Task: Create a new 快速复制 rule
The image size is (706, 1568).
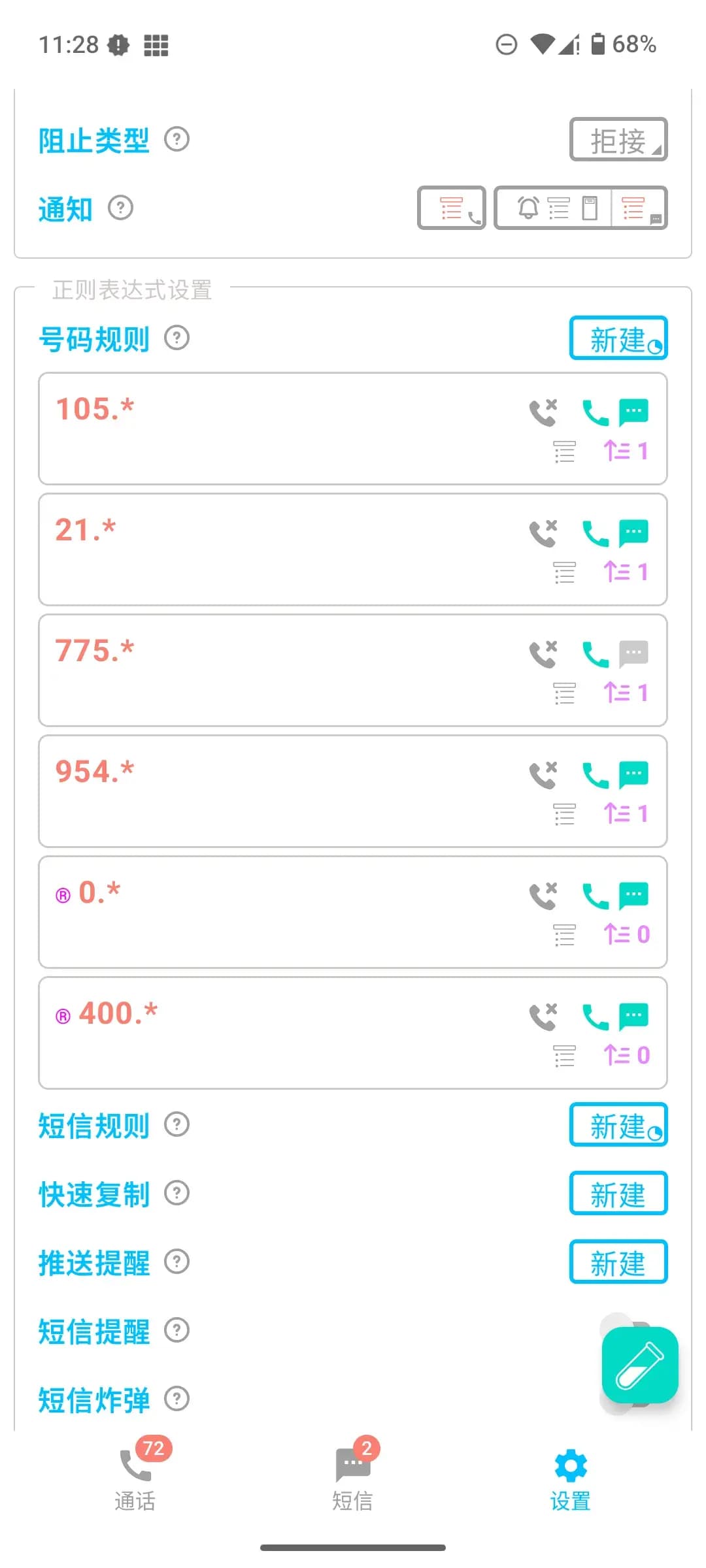Action: [618, 1194]
